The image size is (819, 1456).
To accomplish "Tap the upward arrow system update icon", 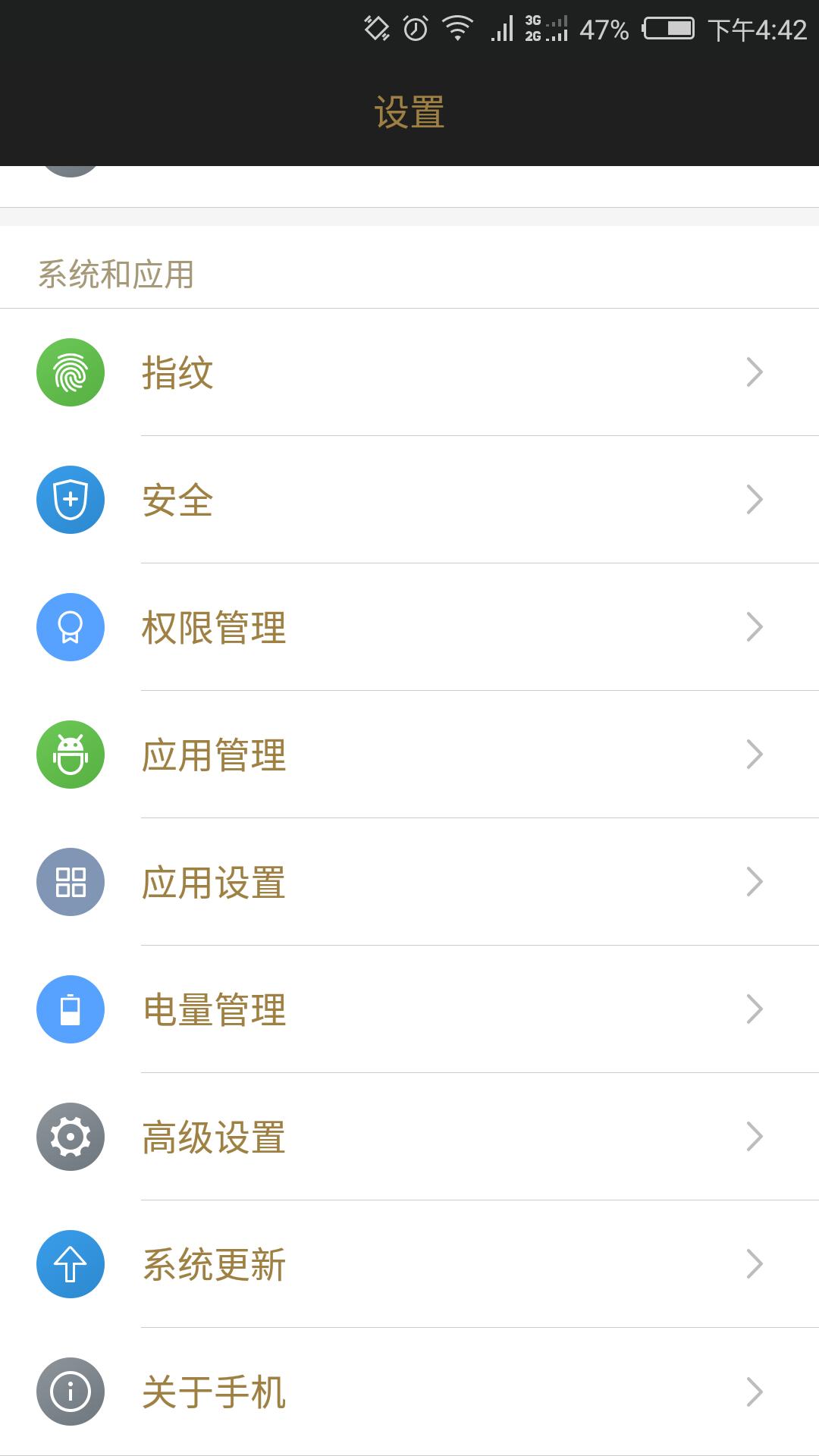I will click(x=69, y=1264).
